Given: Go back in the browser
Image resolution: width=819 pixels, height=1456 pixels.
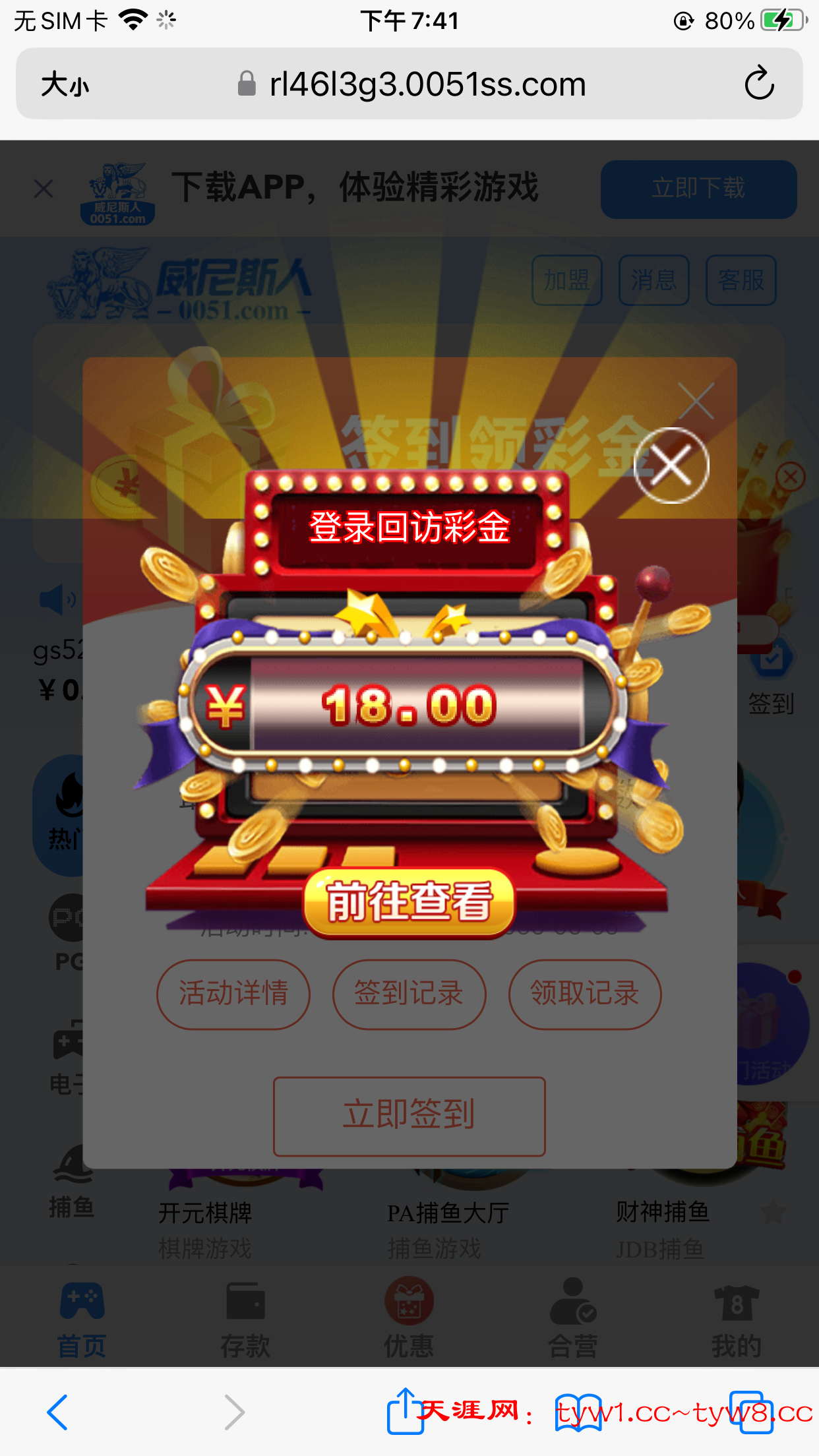Looking at the screenshot, I should click(x=58, y=1412).
